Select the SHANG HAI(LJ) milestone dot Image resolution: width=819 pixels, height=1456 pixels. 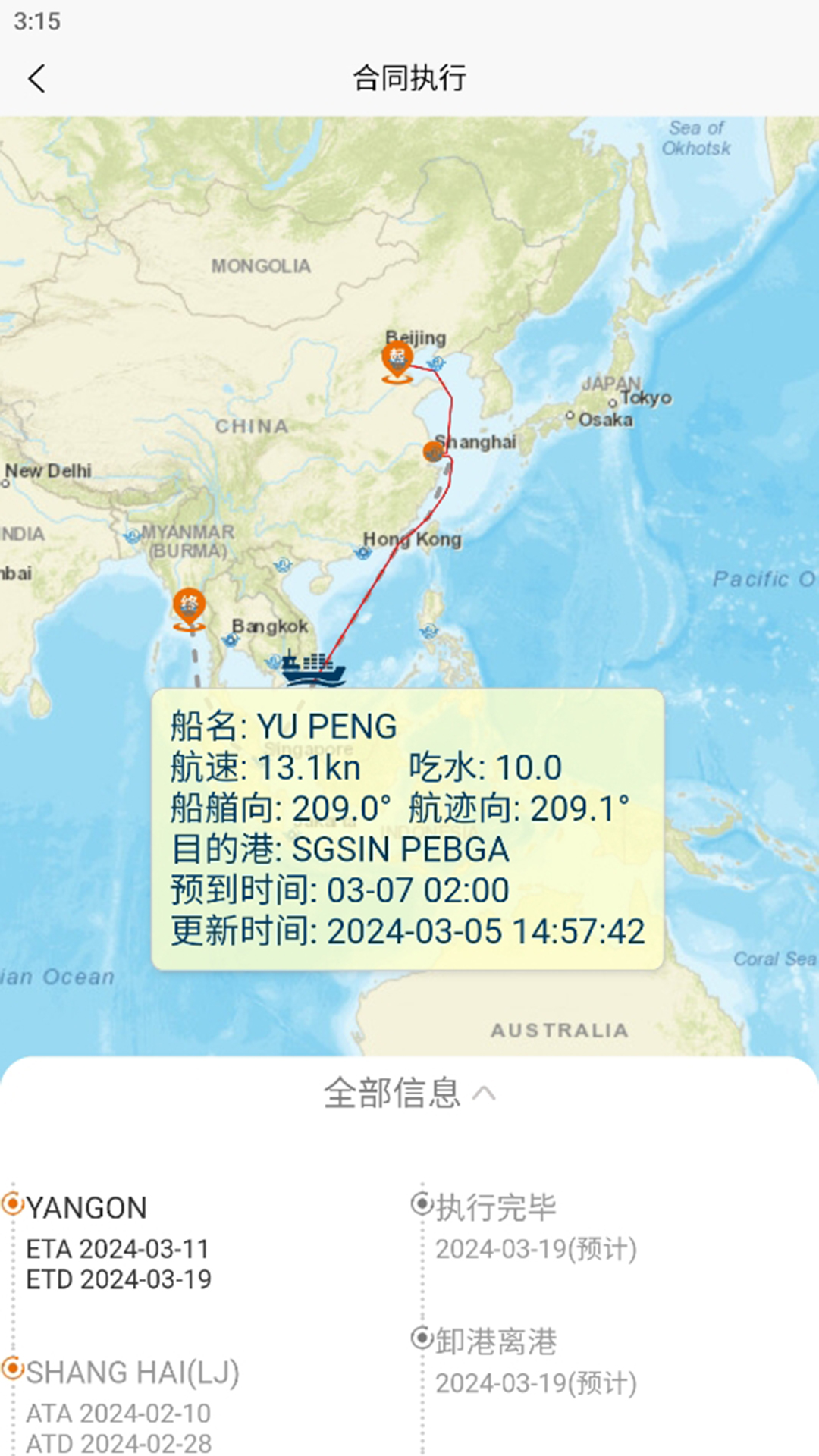[12, 1368]
